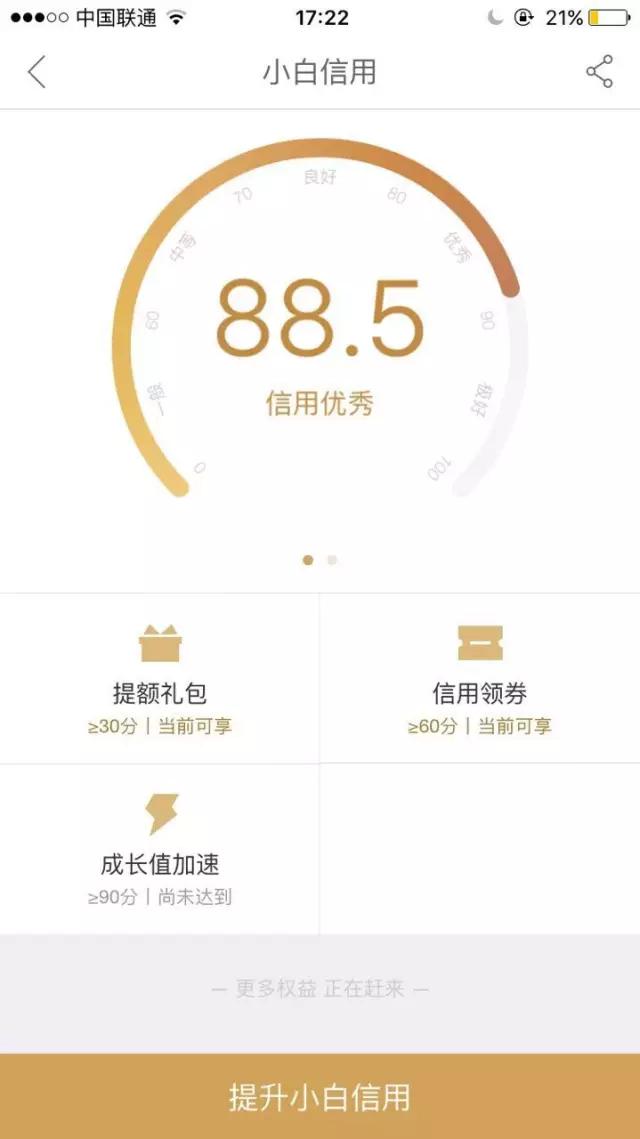Open the 信用领券 benefit
Screen dimensions: 640x1139
tap(479, 678)
